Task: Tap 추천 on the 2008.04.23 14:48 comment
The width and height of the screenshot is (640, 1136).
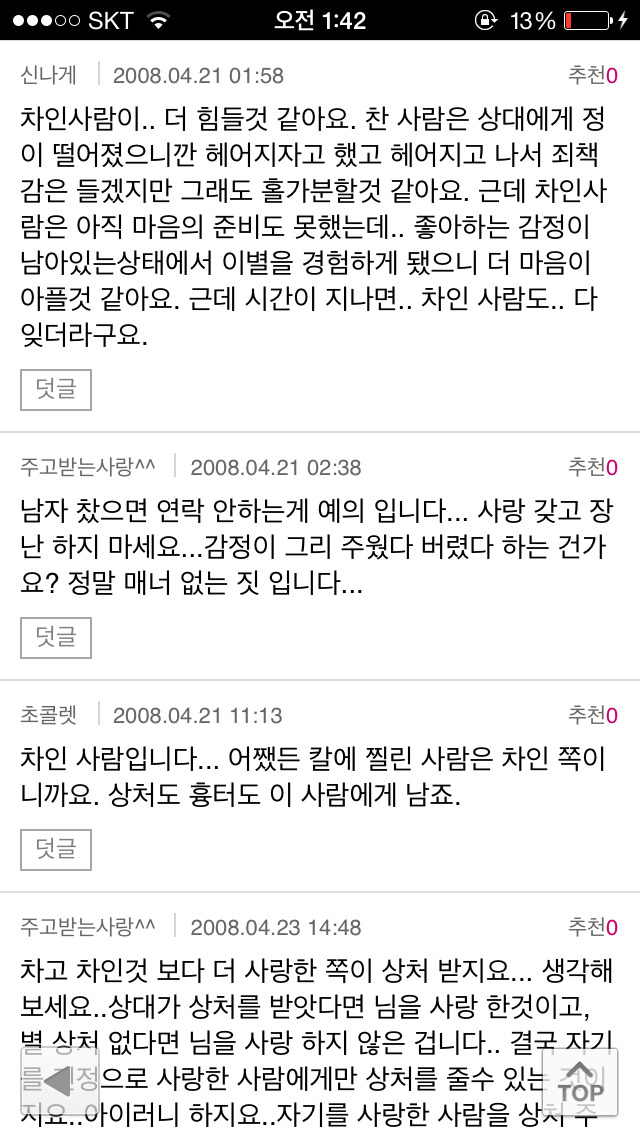Action: point(592,927)
